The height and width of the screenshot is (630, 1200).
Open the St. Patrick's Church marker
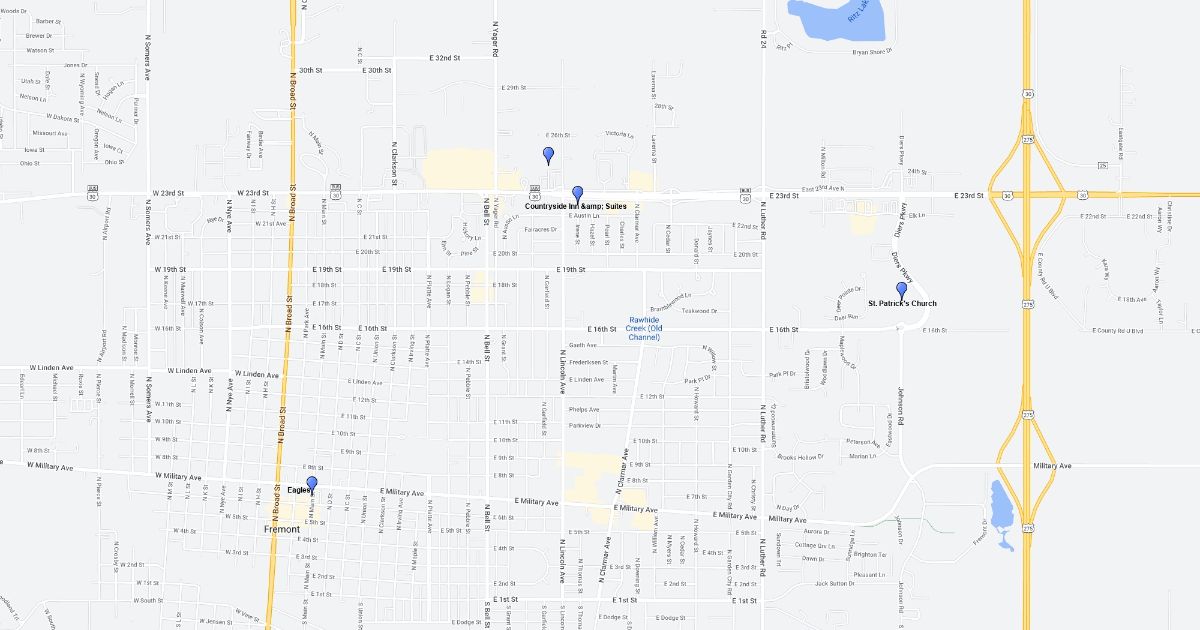pyautogui.click(x=901, y=289)
